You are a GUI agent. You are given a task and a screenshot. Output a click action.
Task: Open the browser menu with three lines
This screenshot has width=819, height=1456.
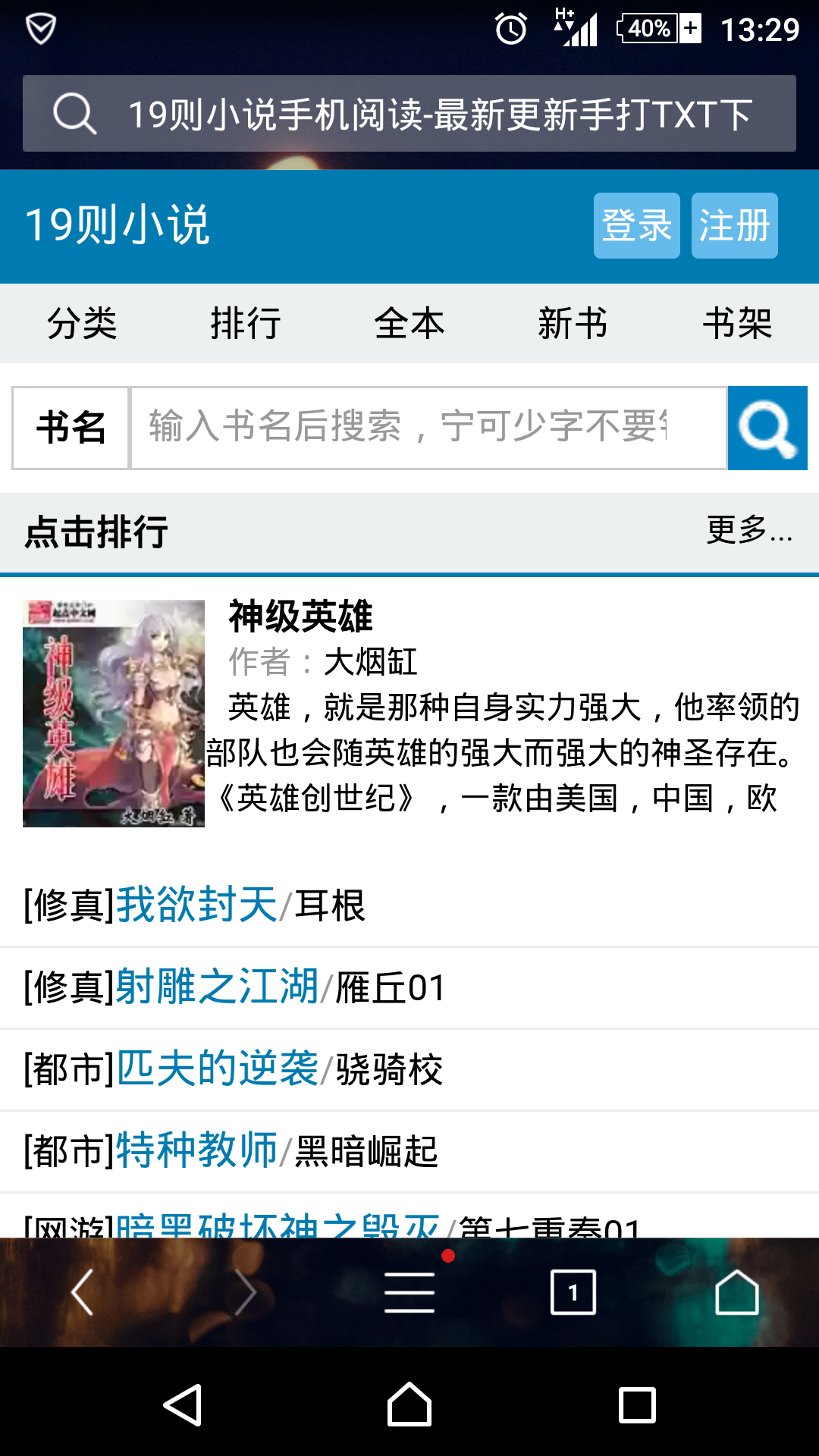click(x=409, y=1292)
